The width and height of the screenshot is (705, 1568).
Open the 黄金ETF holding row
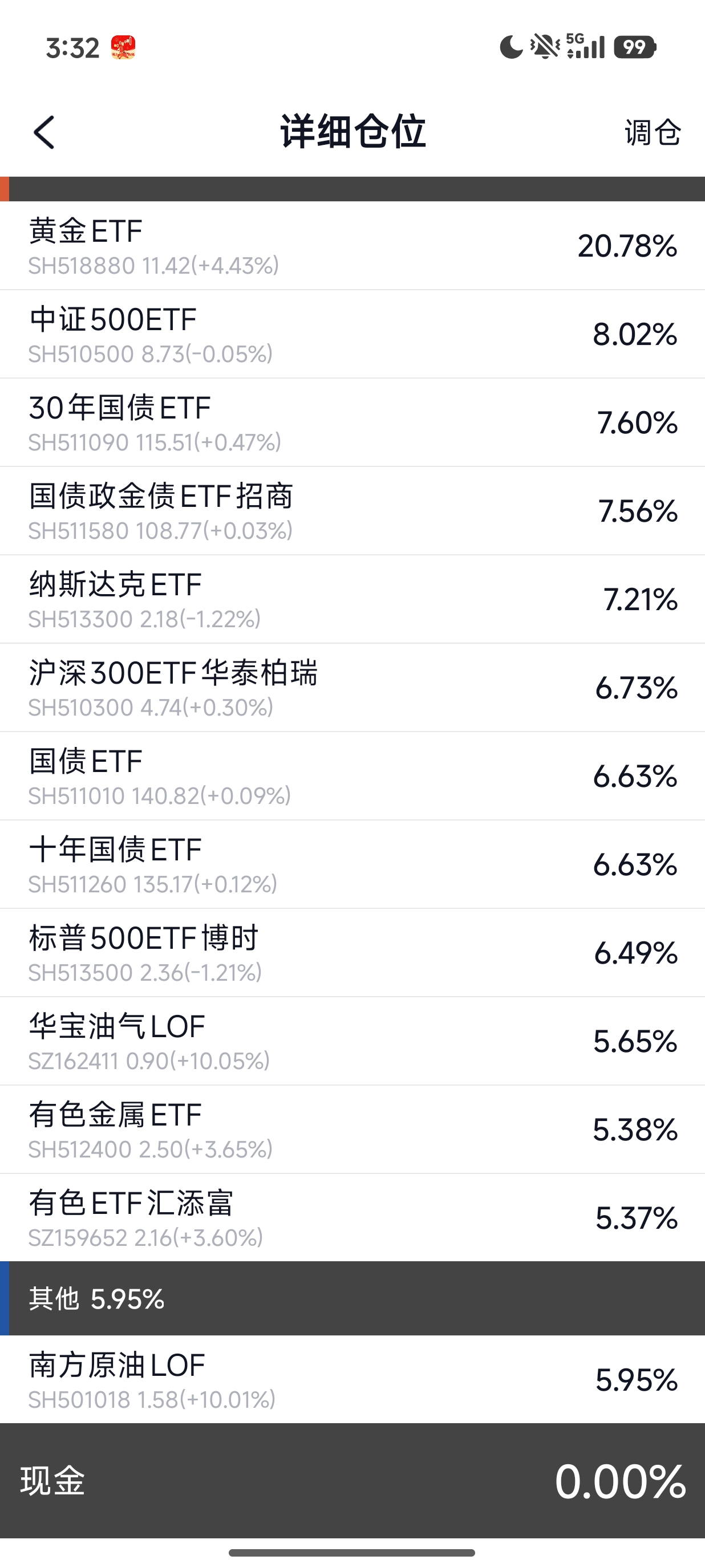(352, 246)
